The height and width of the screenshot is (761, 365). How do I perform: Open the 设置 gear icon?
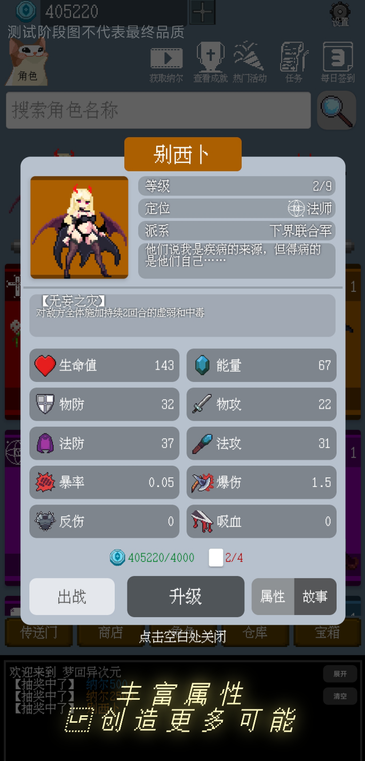(x=340, y=13)
